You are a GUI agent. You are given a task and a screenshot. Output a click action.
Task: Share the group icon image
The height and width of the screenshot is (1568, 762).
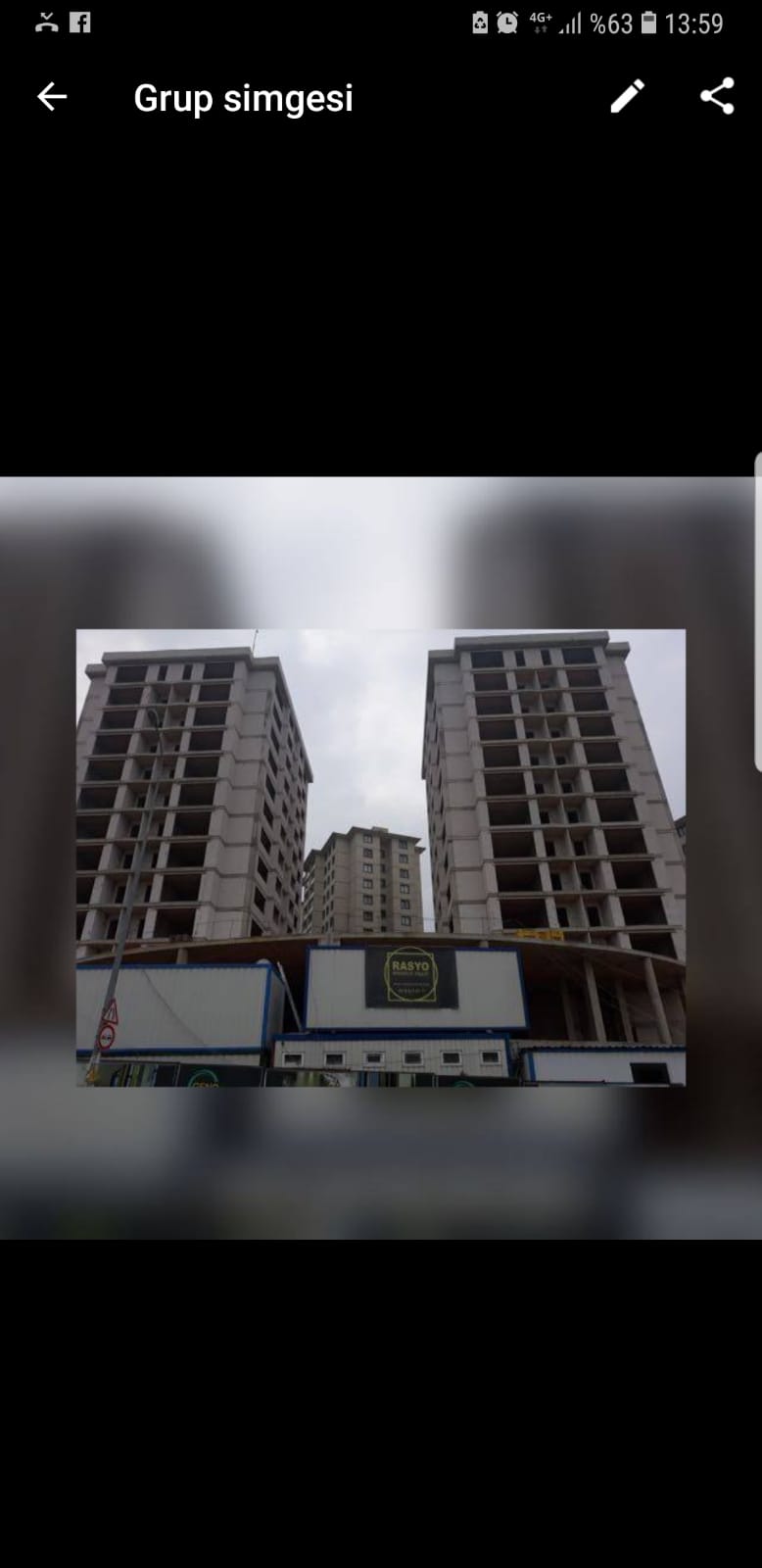coord(717,96)
